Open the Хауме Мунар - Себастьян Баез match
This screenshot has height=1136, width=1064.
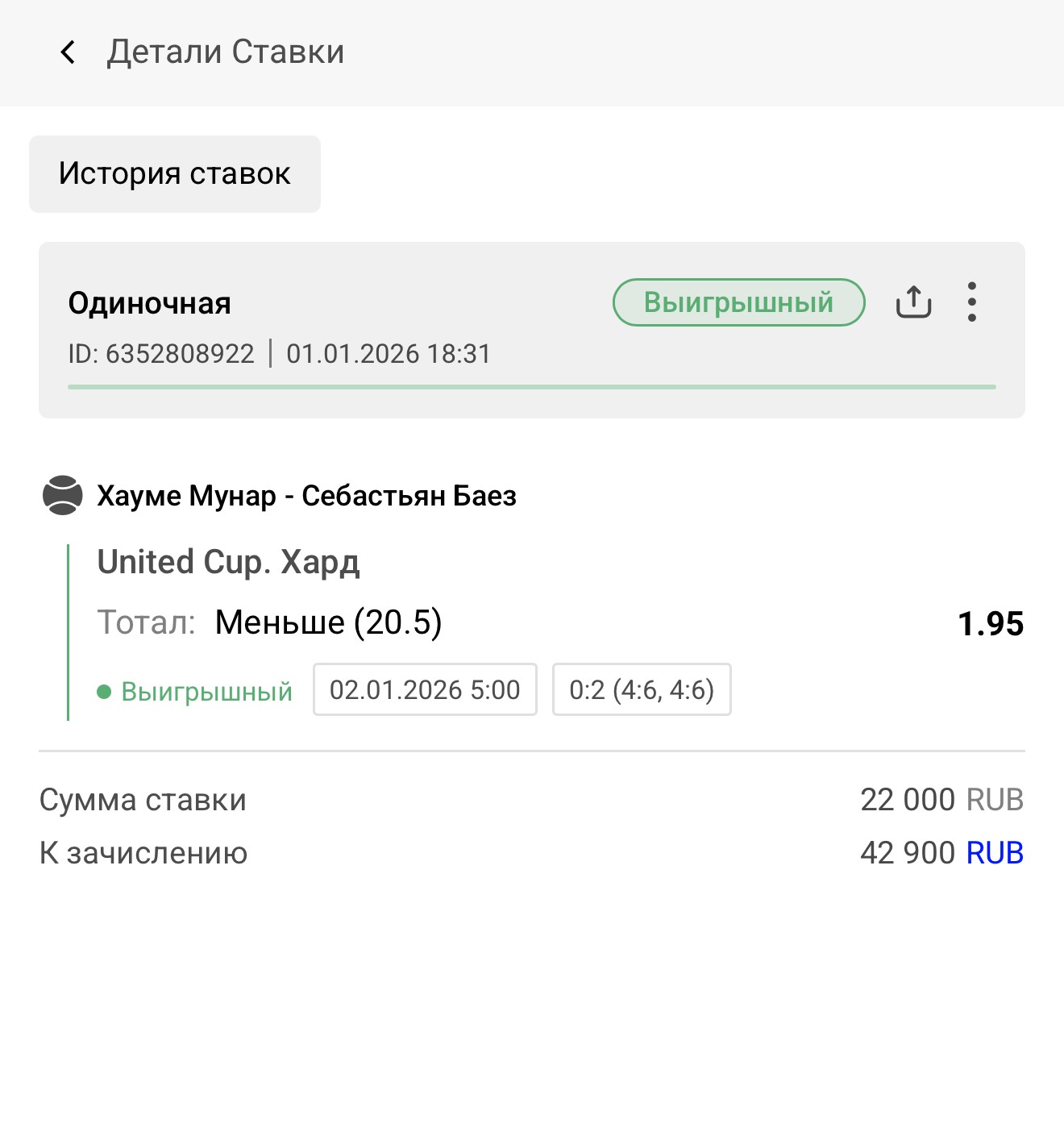pos(306,496)
